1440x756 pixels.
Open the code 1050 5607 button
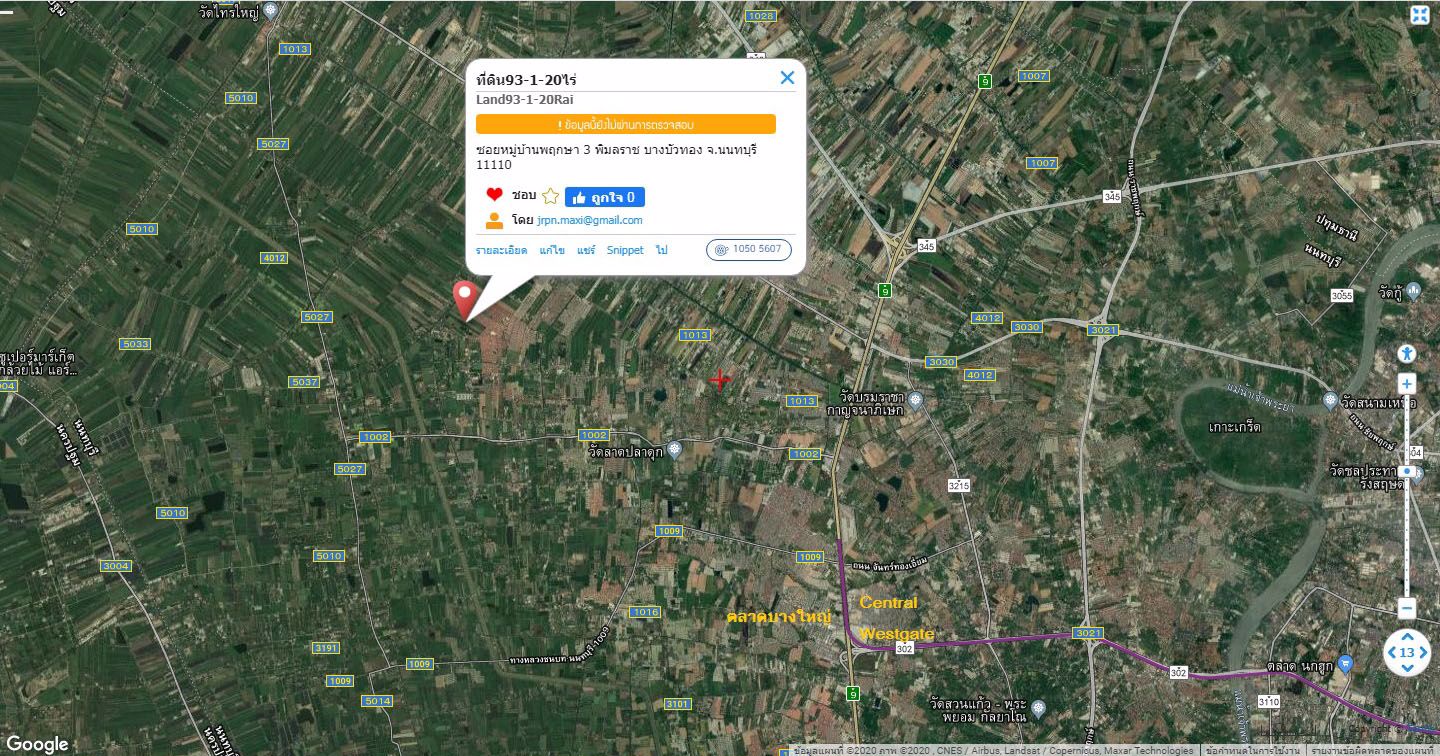[x=749, y=250]
